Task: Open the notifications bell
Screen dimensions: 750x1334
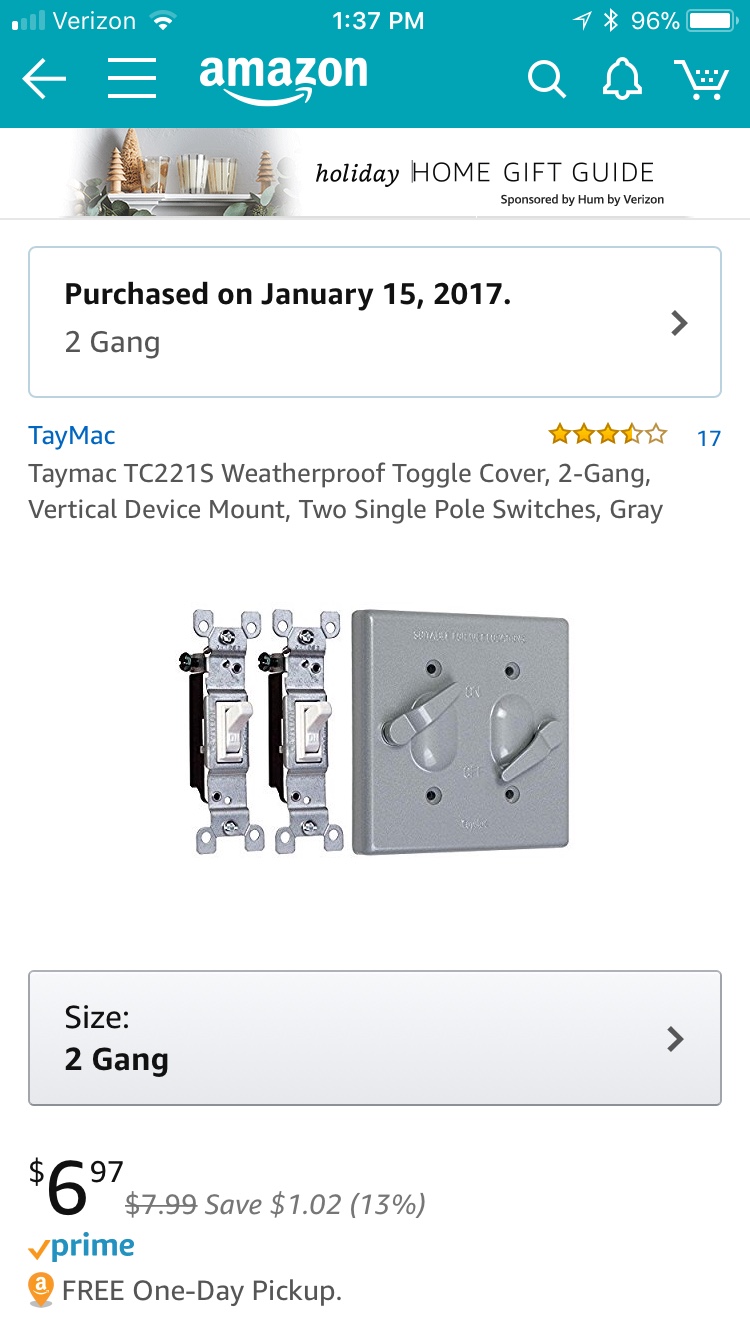Action: click(x=622, y=79)
